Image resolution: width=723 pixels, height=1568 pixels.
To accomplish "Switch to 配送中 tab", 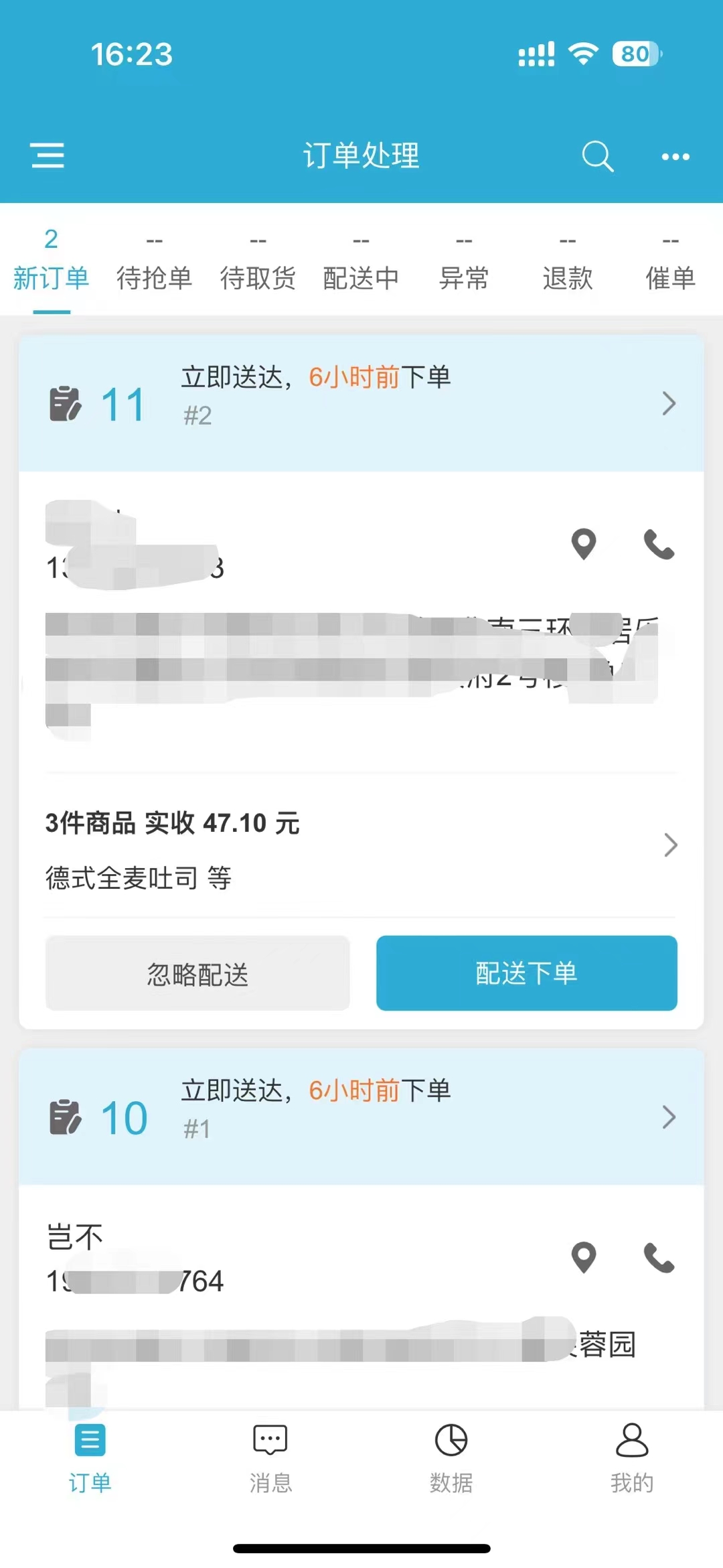I will pos(361,265).
